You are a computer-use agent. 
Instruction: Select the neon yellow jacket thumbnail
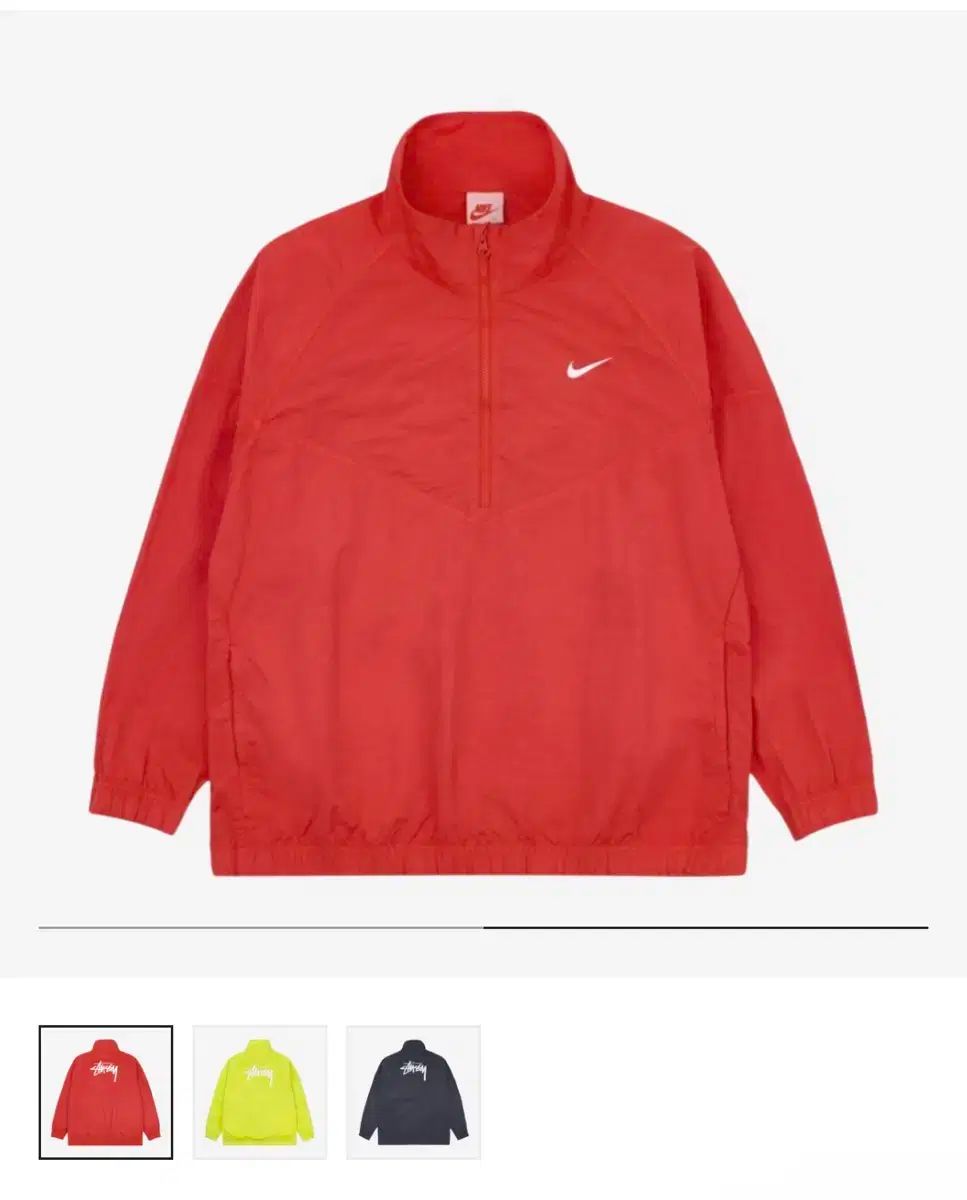[260, 1092]
